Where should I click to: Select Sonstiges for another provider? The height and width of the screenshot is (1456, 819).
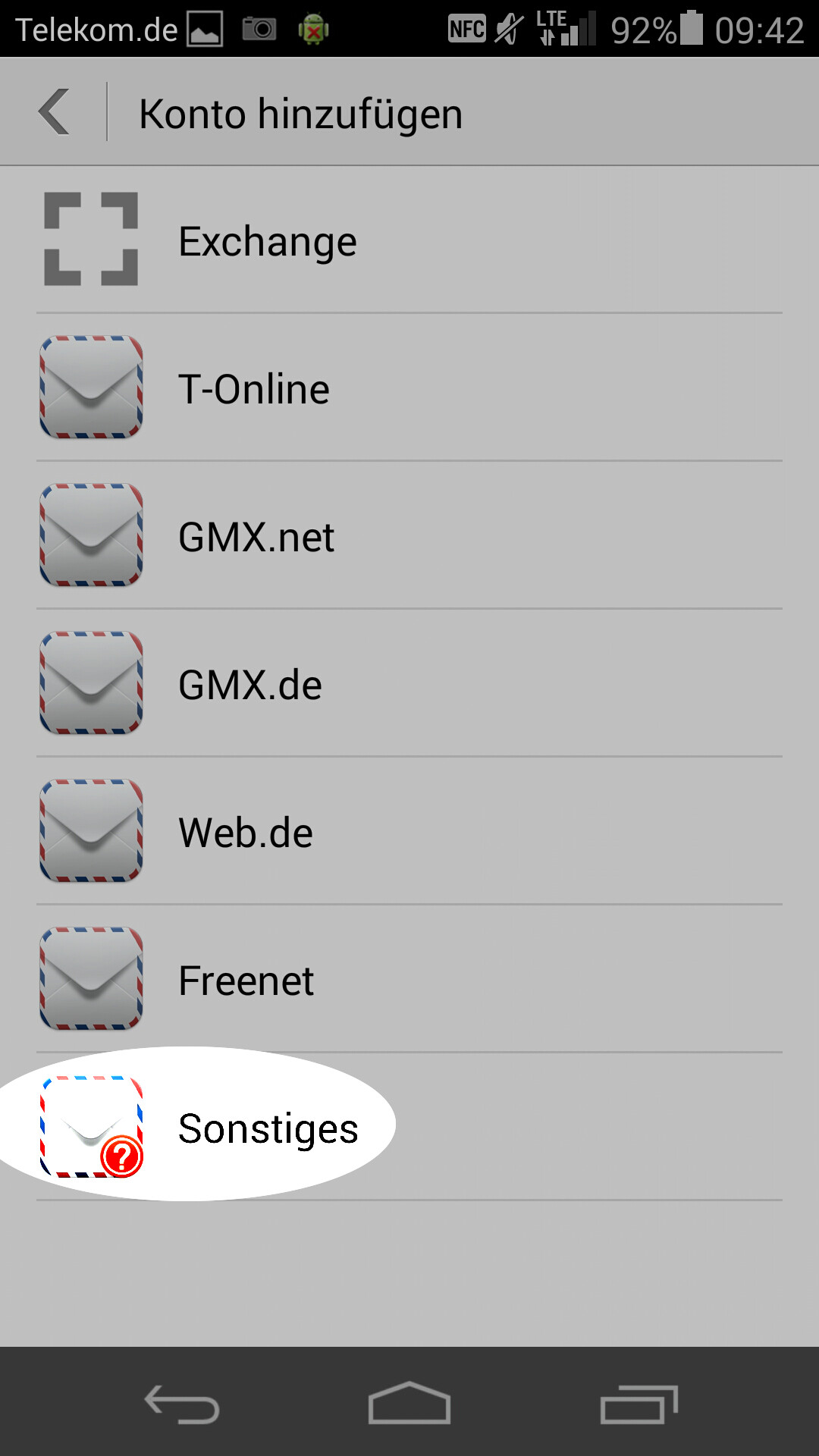(409, 1127)
